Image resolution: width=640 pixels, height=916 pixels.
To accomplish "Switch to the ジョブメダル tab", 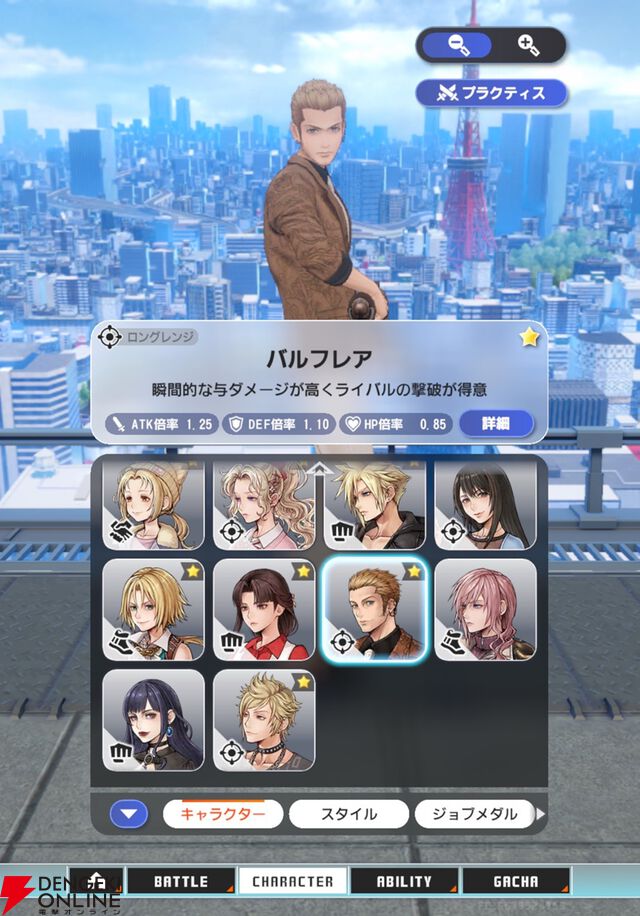I will point(475,813).
